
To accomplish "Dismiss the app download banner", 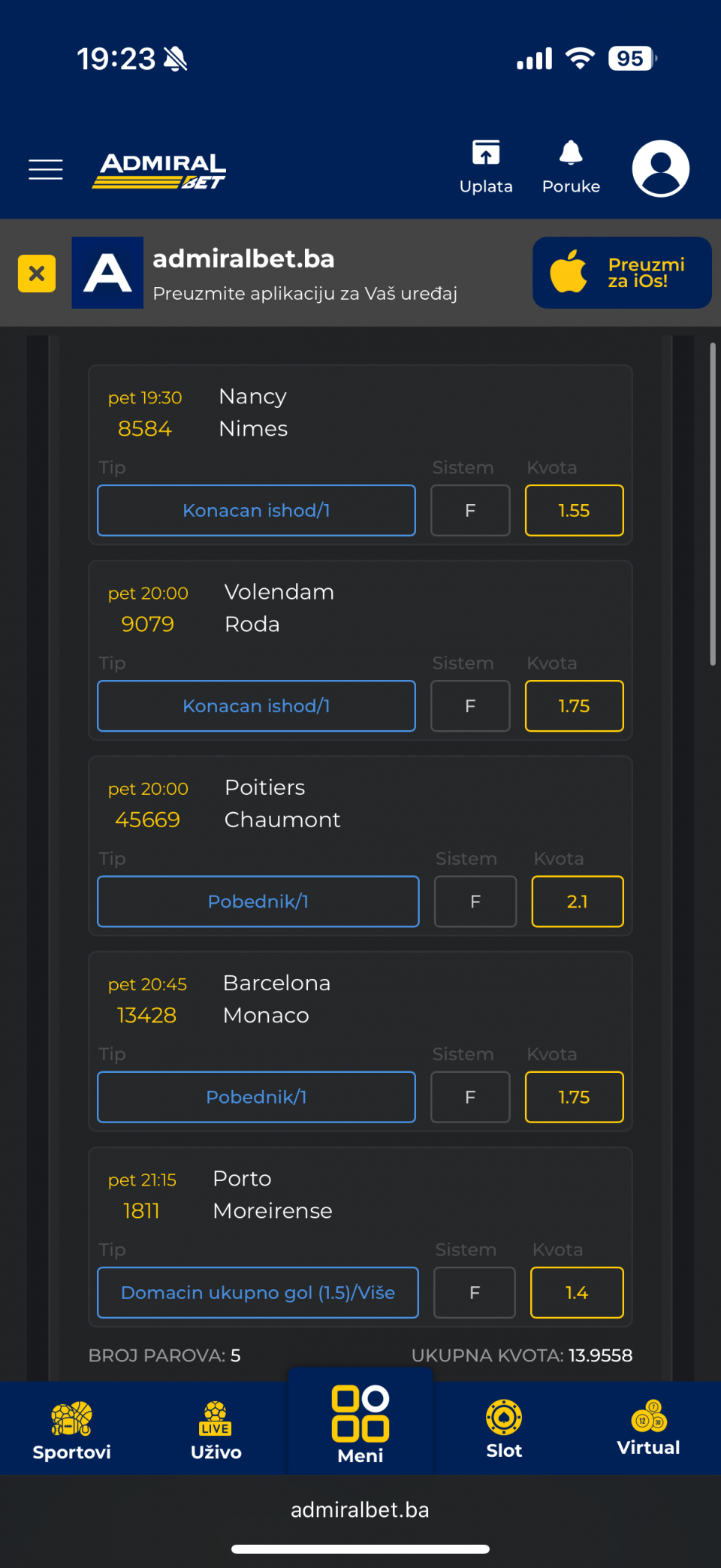I will point(37,273).
